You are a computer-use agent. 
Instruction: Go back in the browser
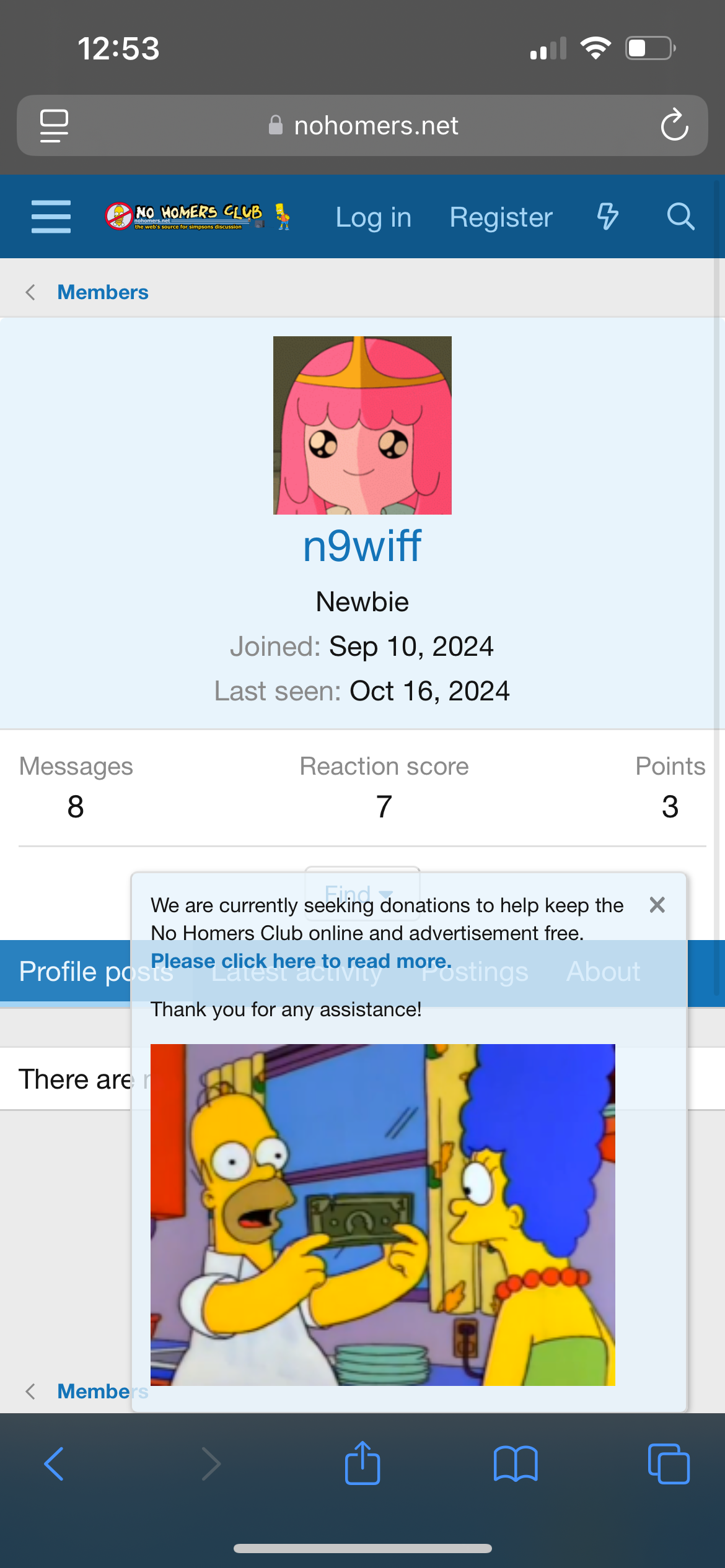[54, 1464]
